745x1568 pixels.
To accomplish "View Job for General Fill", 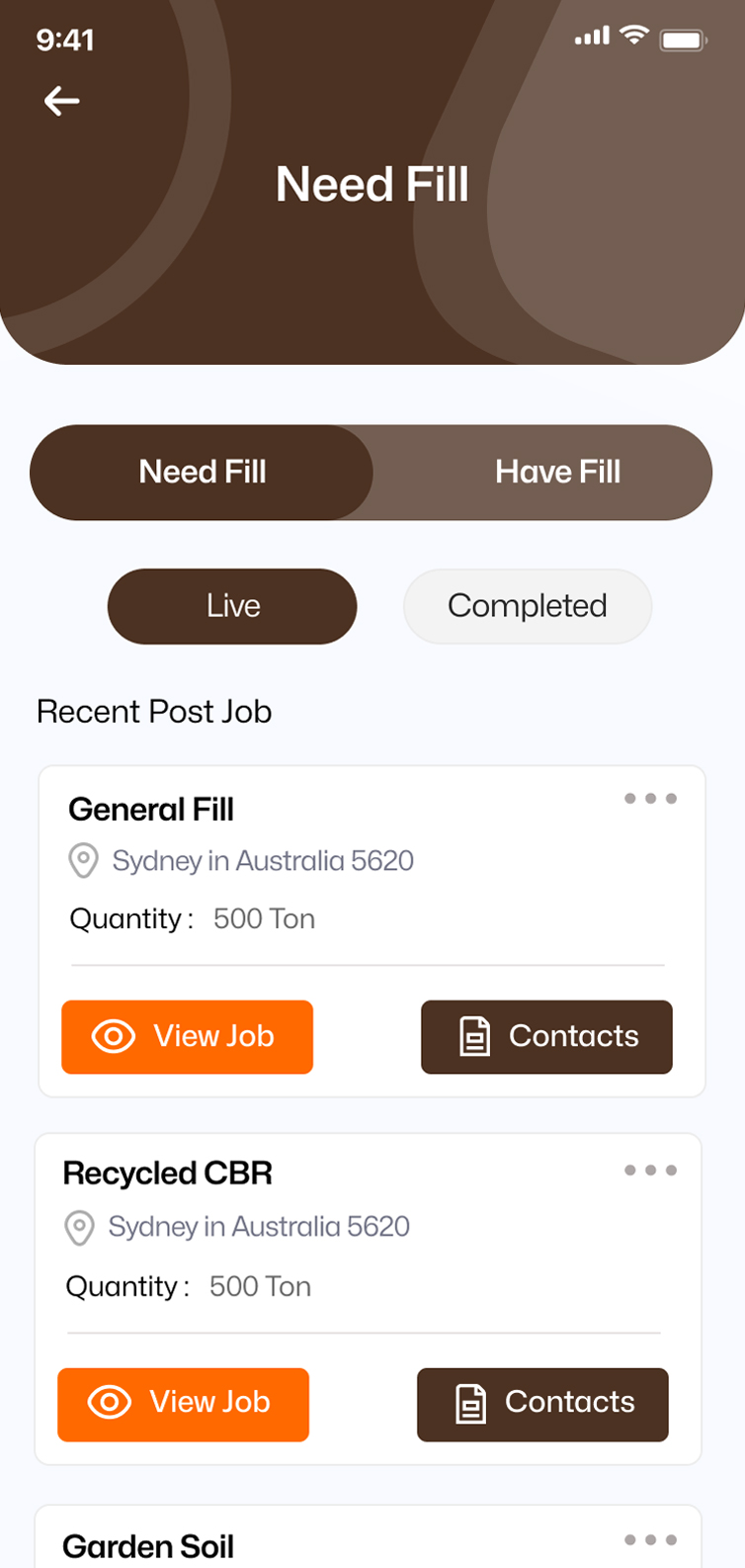I will pyautogui.click(x=187, y=1036).
